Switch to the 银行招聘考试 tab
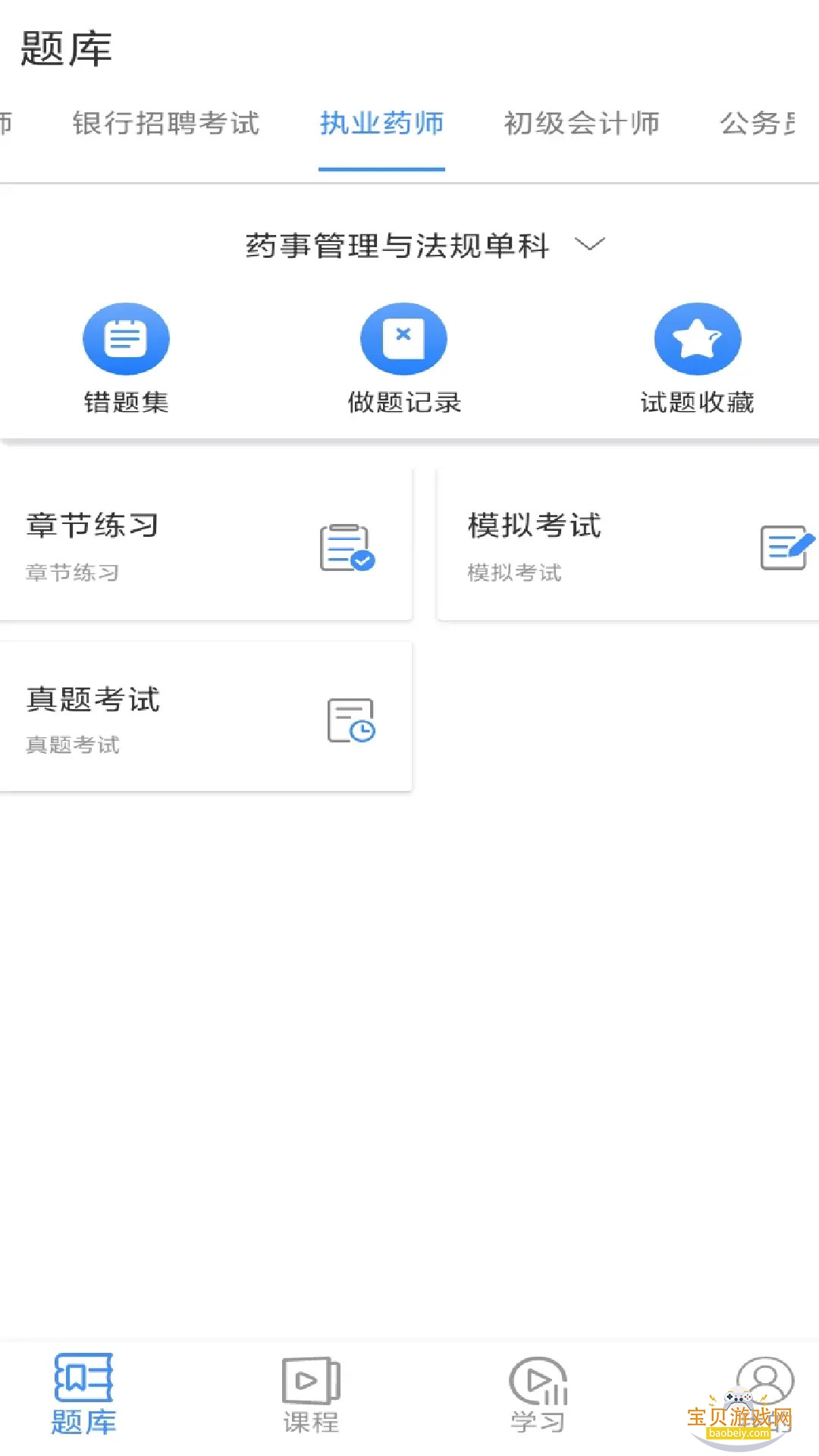This screenshot has width=819, height=1456. click(167, 124)
